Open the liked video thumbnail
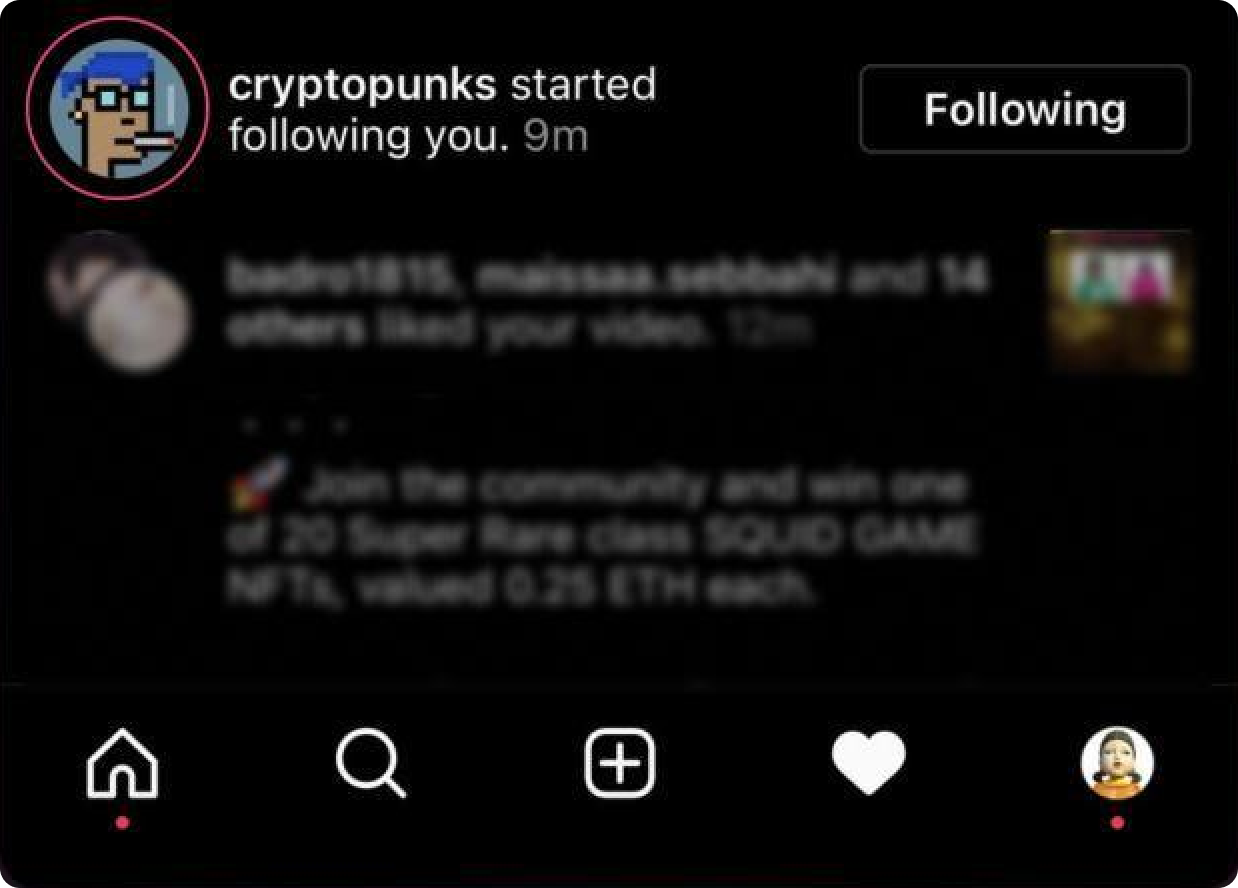1238x888 pixels. point(1119,300)
